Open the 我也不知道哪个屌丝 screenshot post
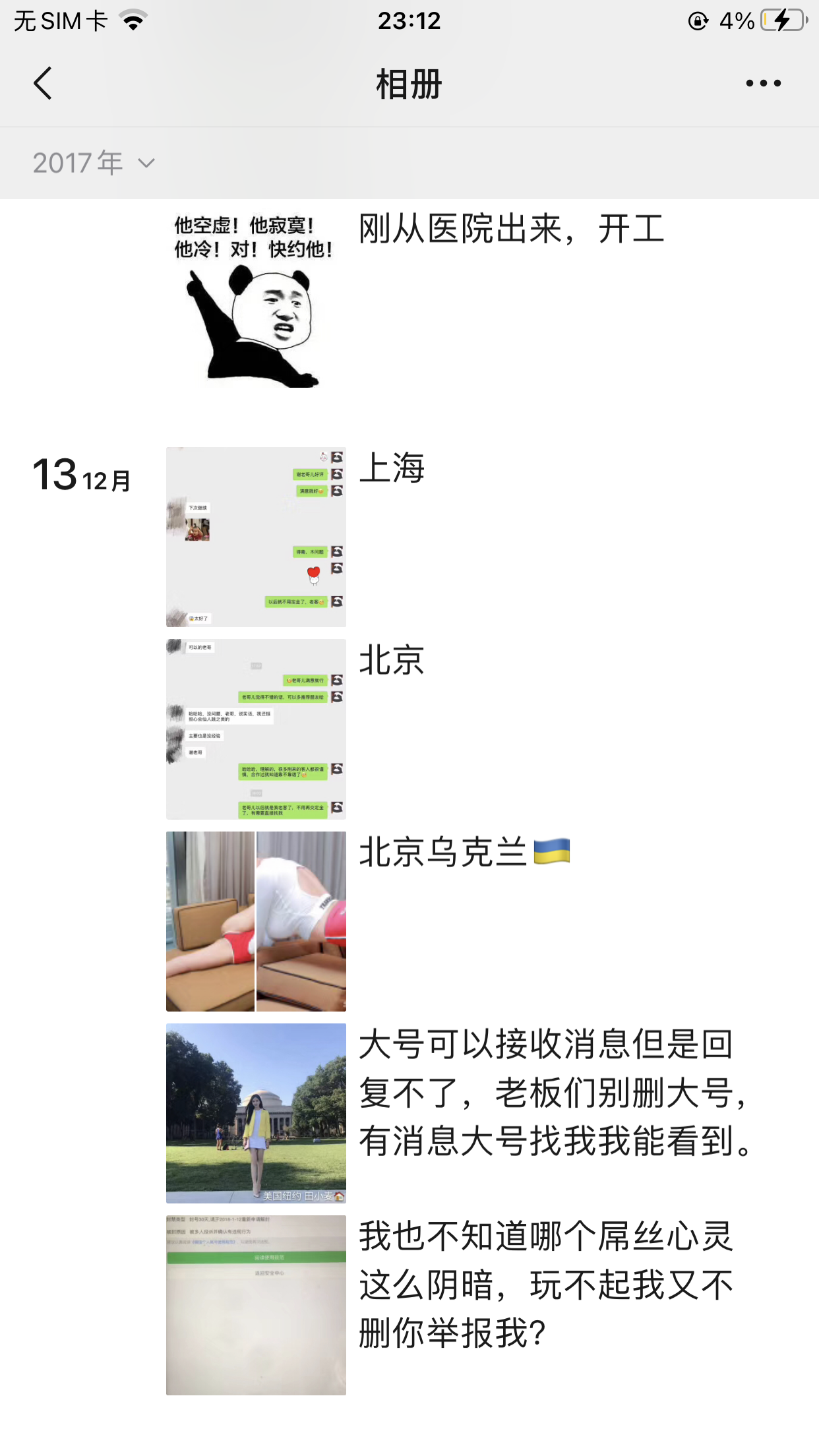Screen dimensions: 819x1456 (256, 1305)
